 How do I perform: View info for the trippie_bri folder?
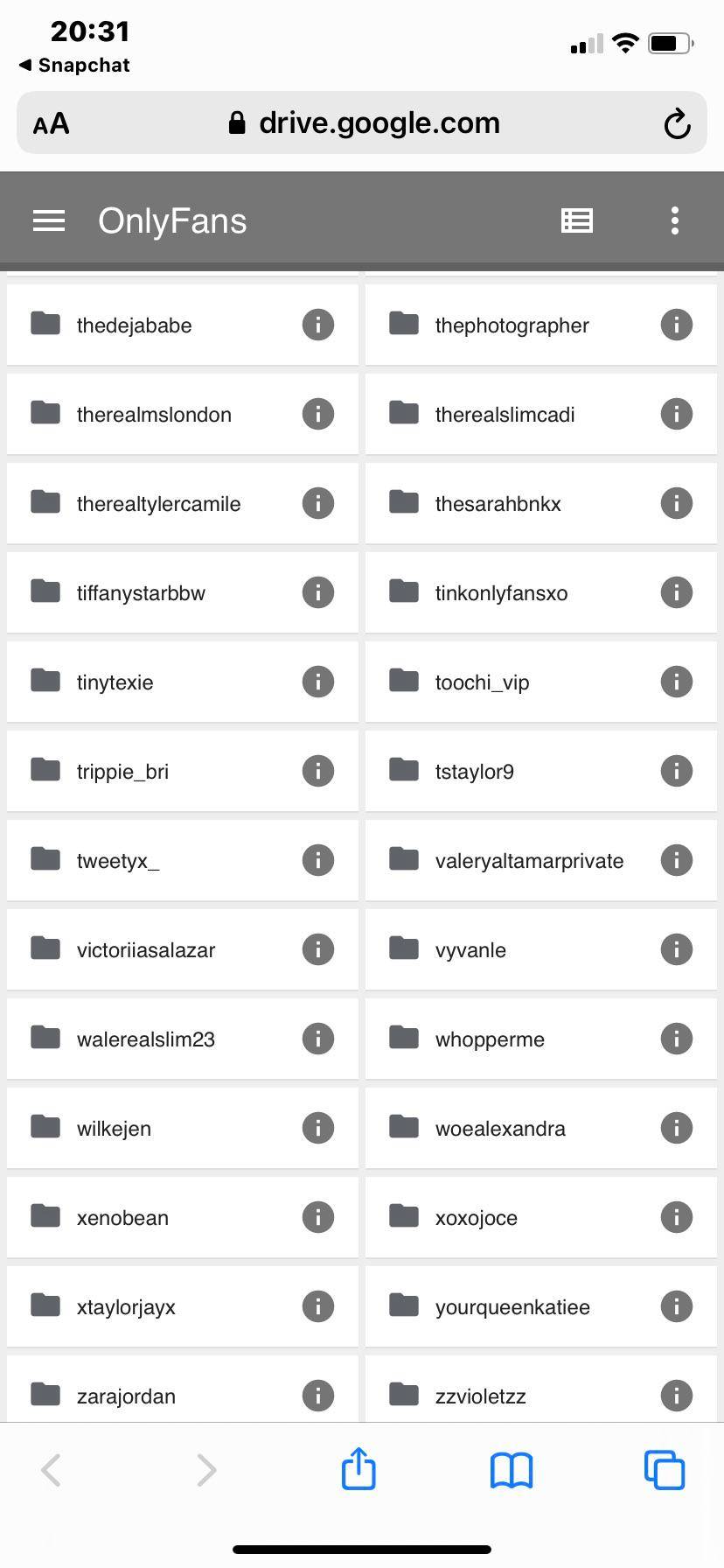[x=318, y=770]
